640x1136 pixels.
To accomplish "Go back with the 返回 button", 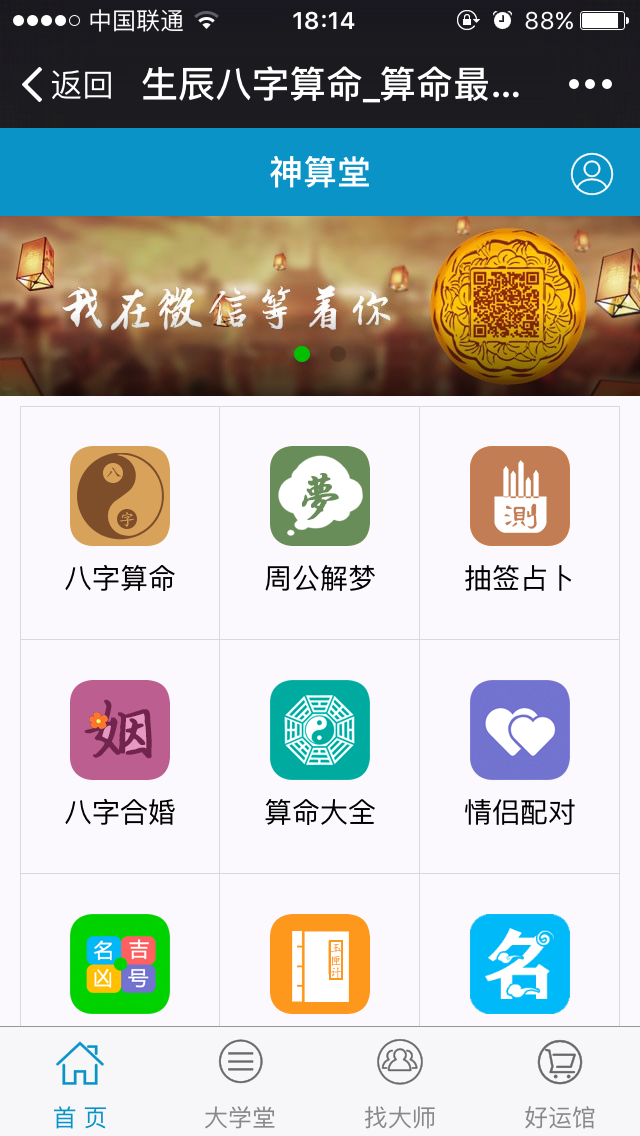I will click(66, 85).
